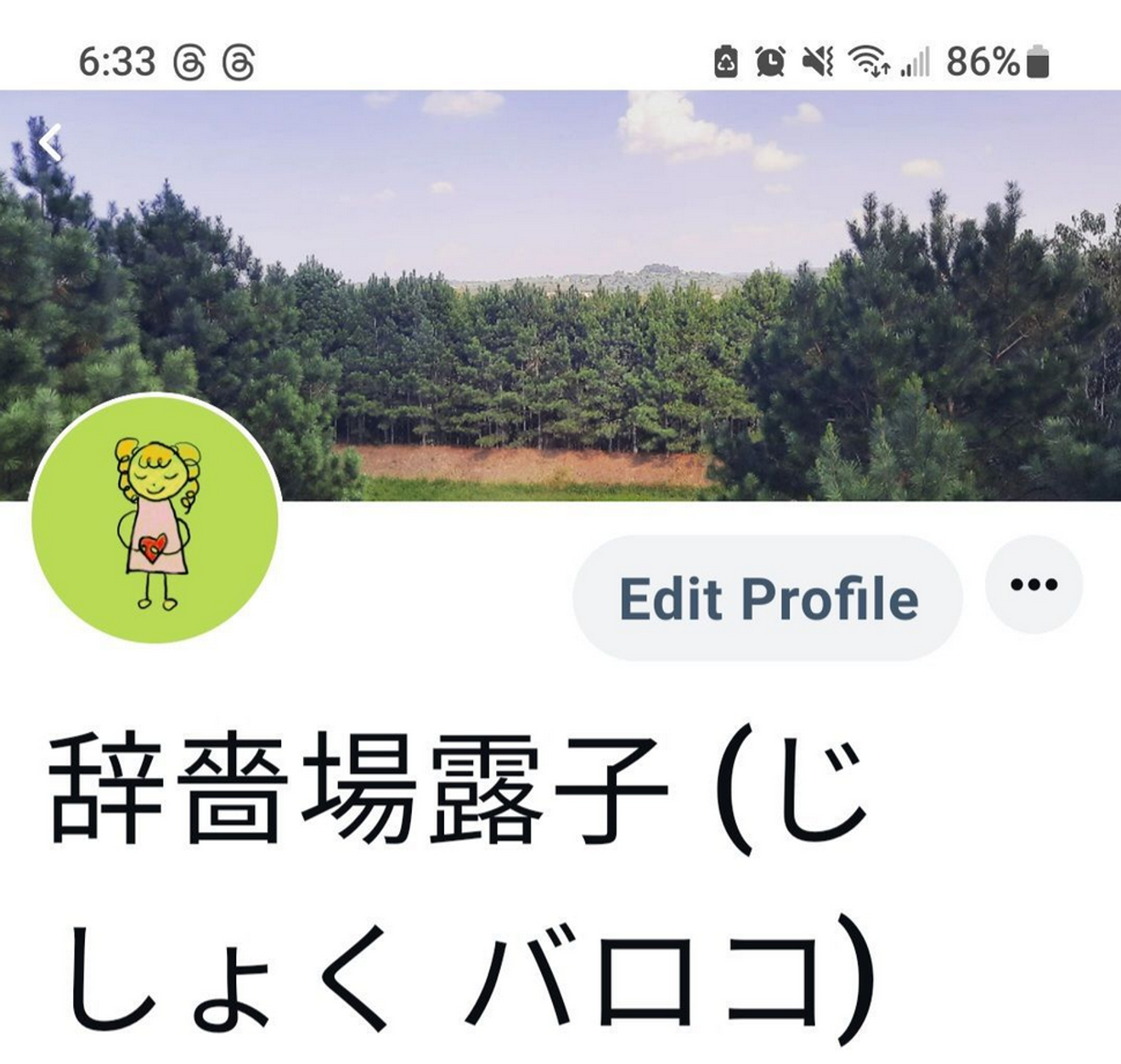The image size is (1121, 1064).
Task: Tap the Edit Profile button
Action: tap(768, 599)
